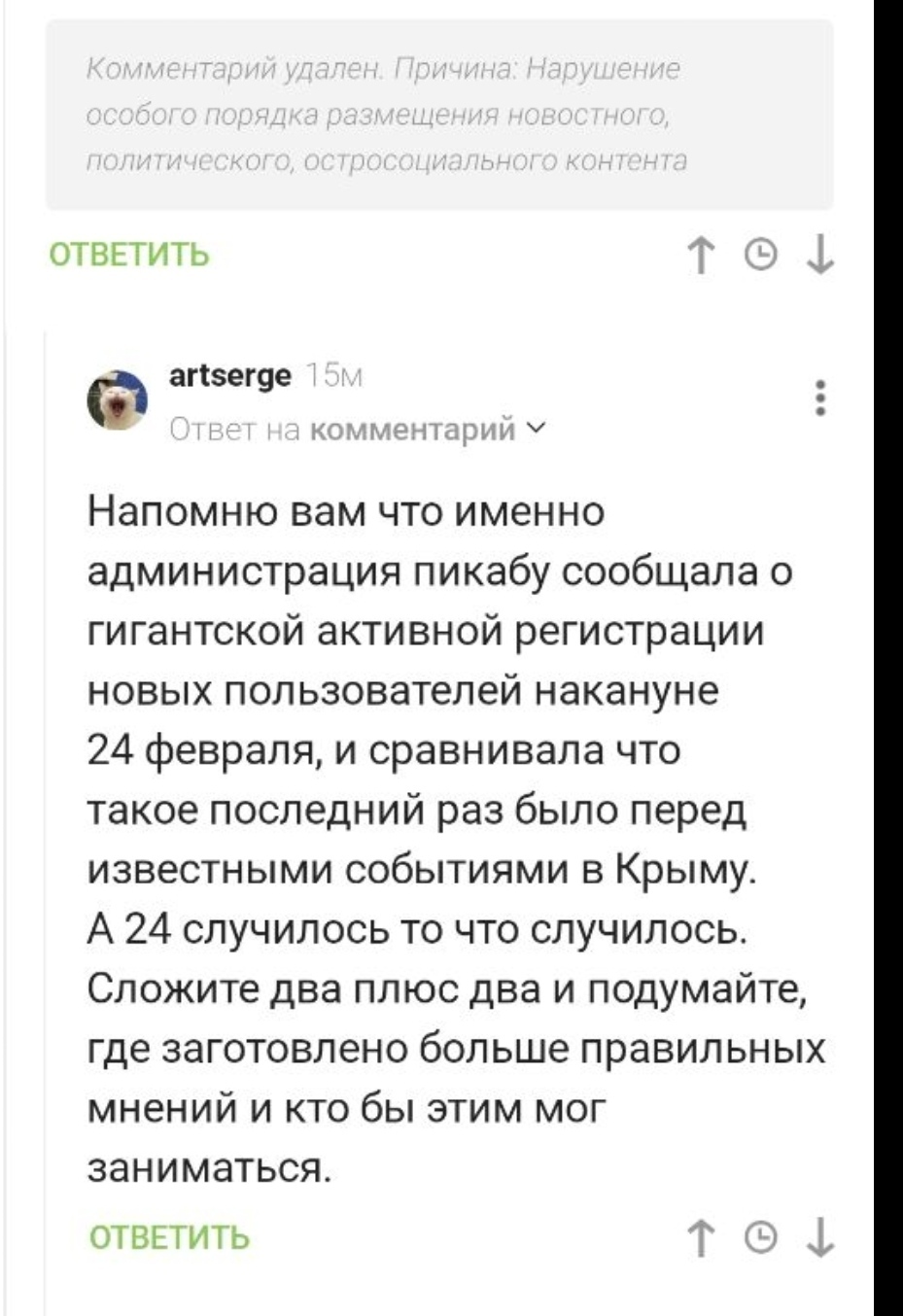Downvote the deleted comment

(x=820, y=257)
